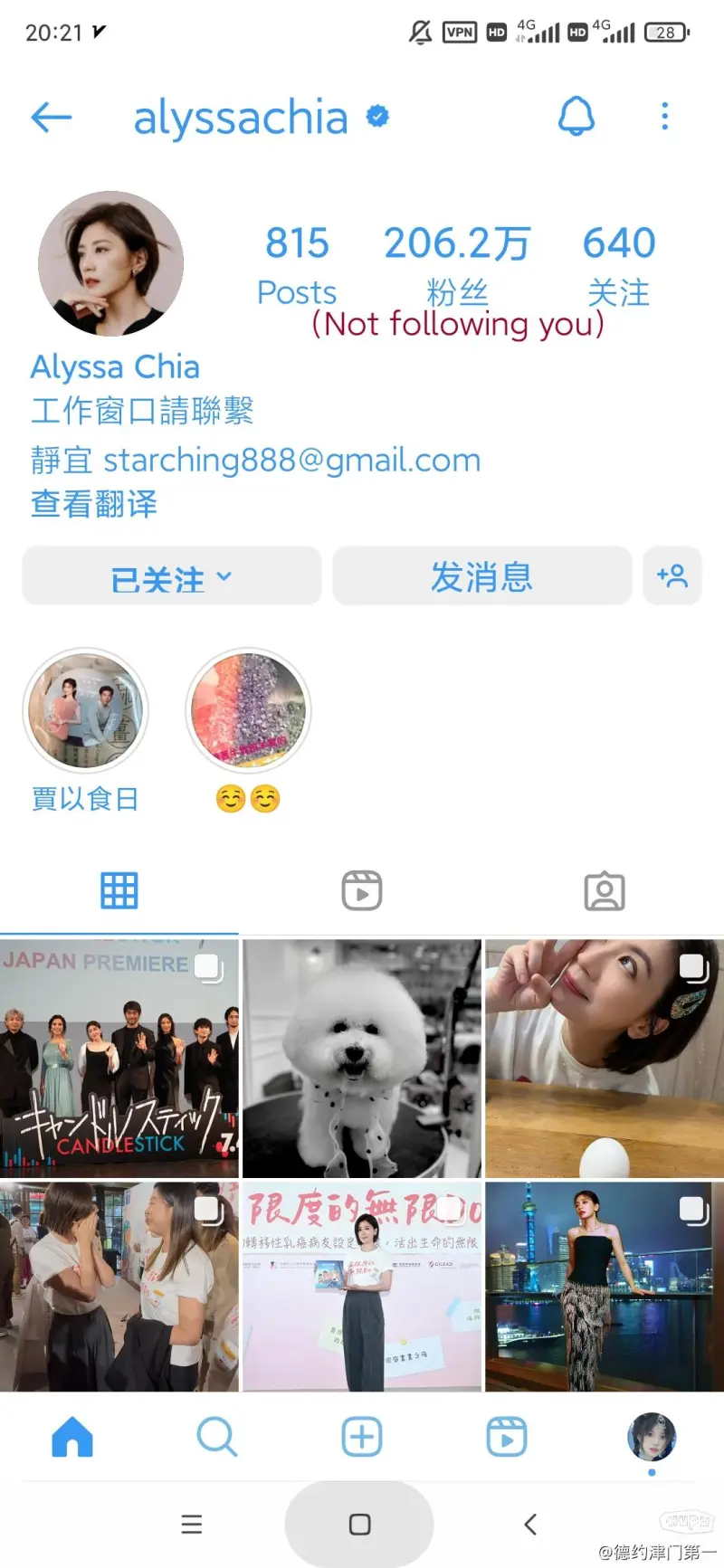Switch to the Reels tab
This screenshot has height=1568, width=724.
(x=362, y=891)
